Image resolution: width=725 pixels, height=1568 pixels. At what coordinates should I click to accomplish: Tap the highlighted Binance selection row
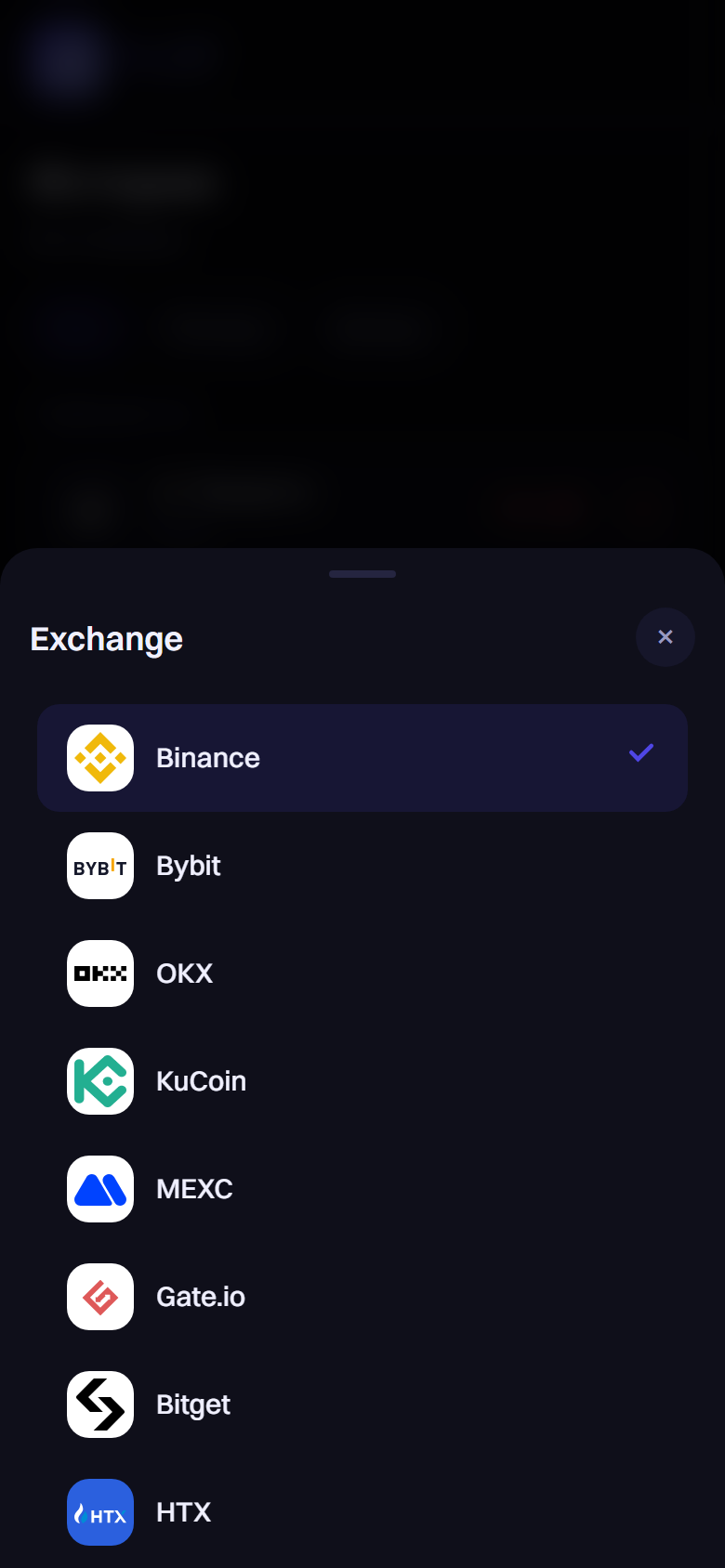362,757
